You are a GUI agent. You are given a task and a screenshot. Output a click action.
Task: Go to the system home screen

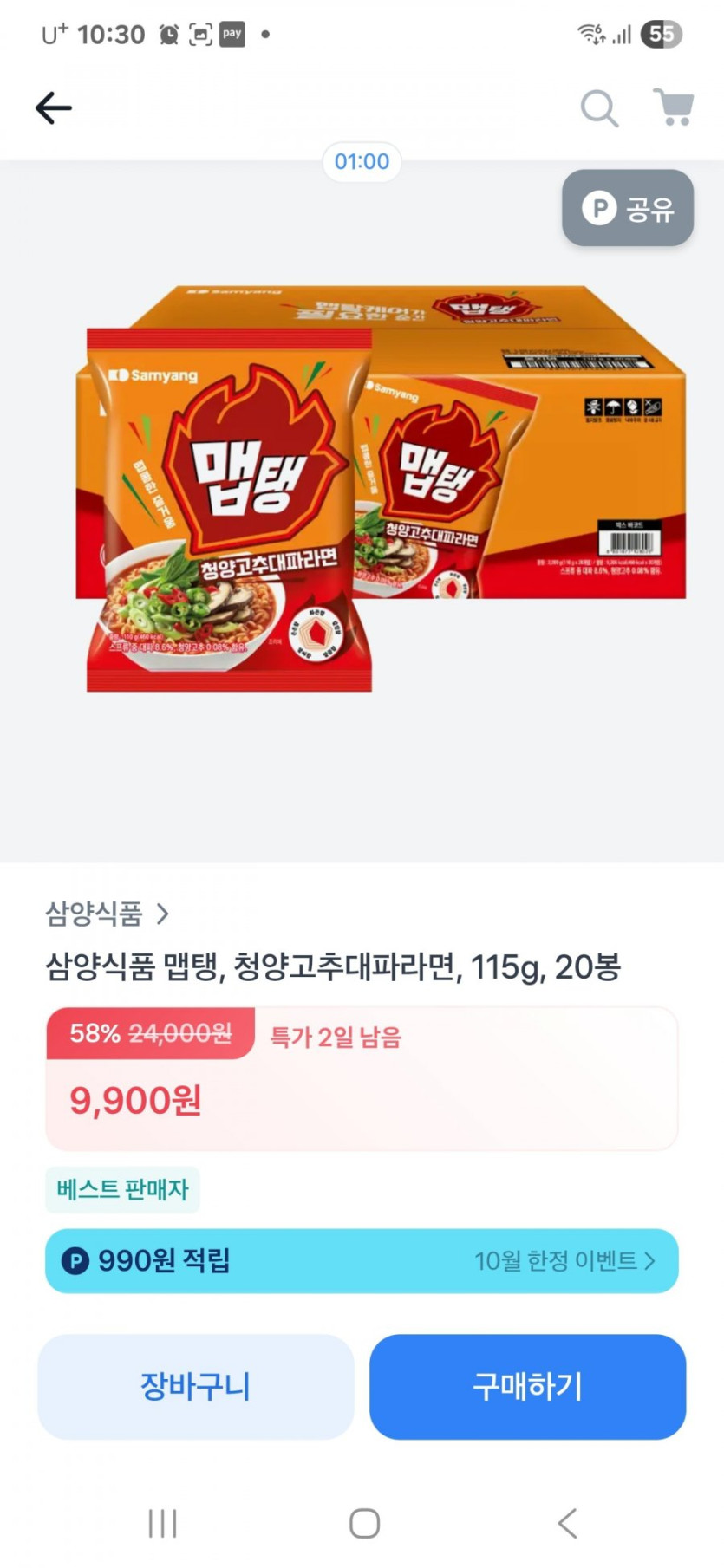[x=364, y=1523]
